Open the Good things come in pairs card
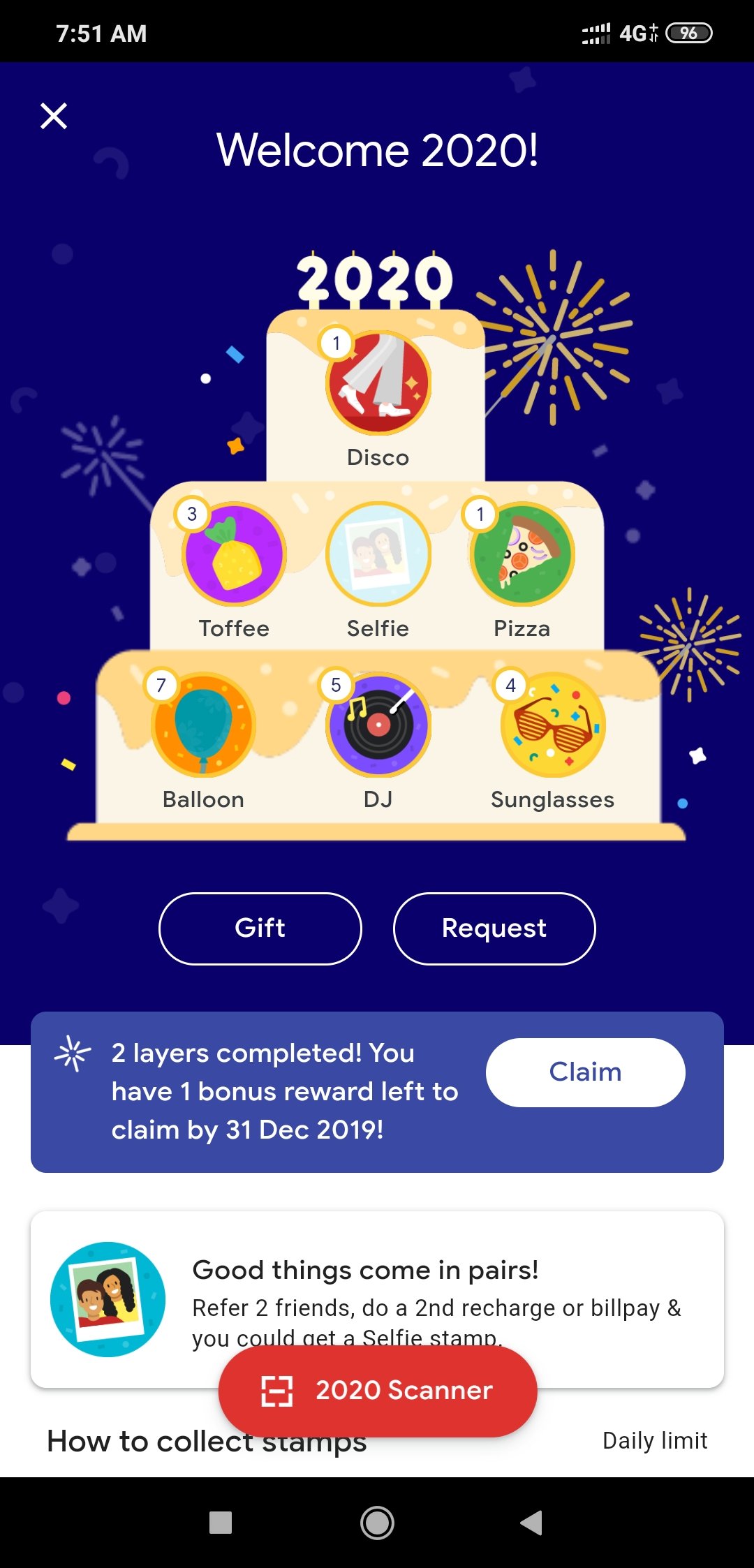The image size is (754, 1568). 377,1285
